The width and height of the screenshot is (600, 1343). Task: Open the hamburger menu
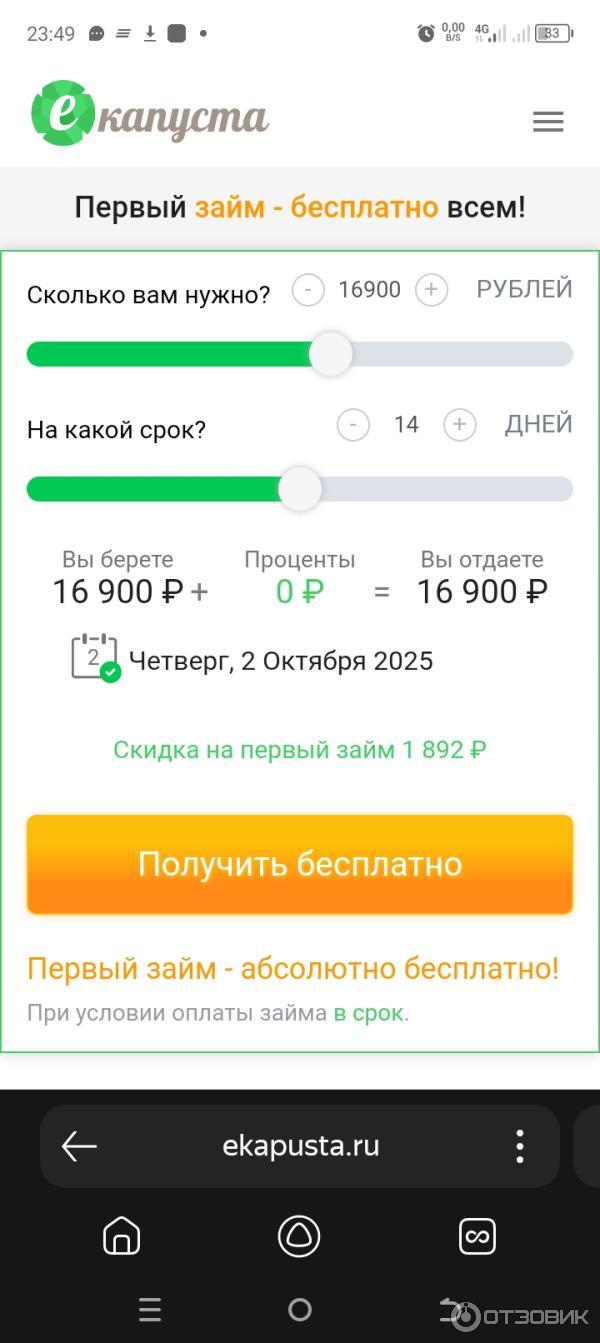pyautogui.click(x=548, y=122)
